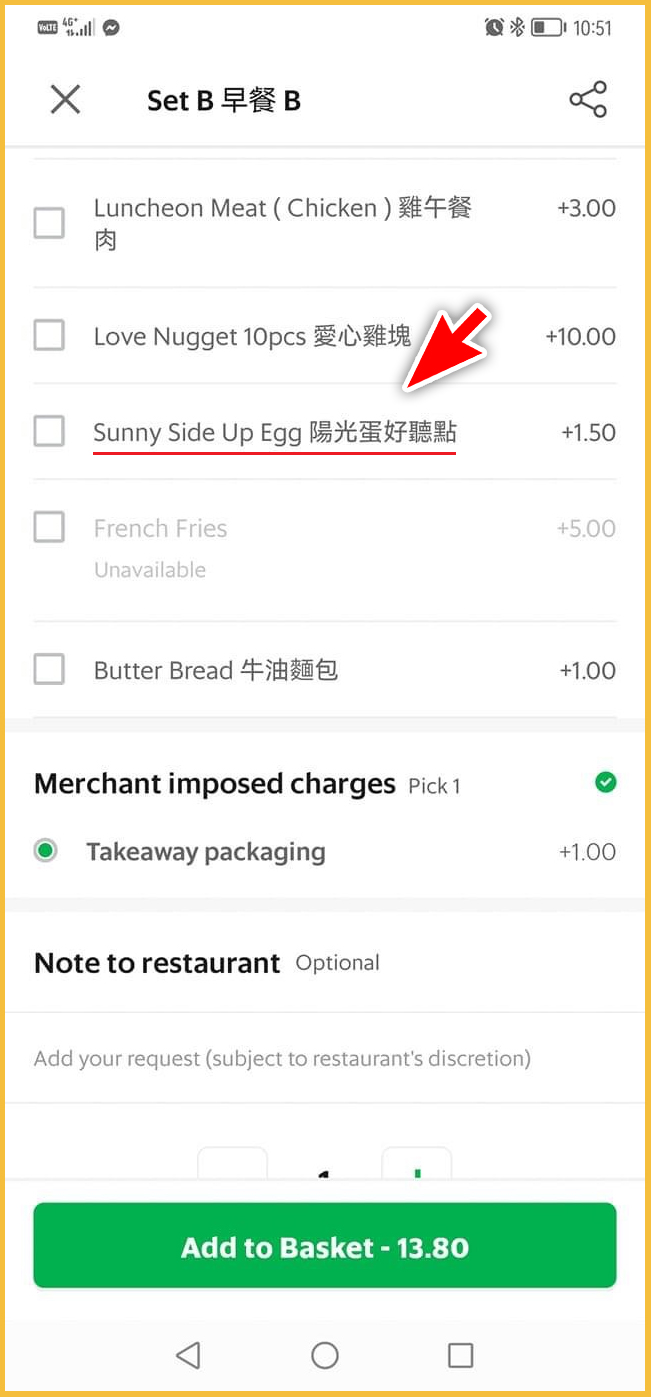Go back with the system back button
This screenshot has height=1397, width=651.
pyautogui.click(x=188, y=1355)
